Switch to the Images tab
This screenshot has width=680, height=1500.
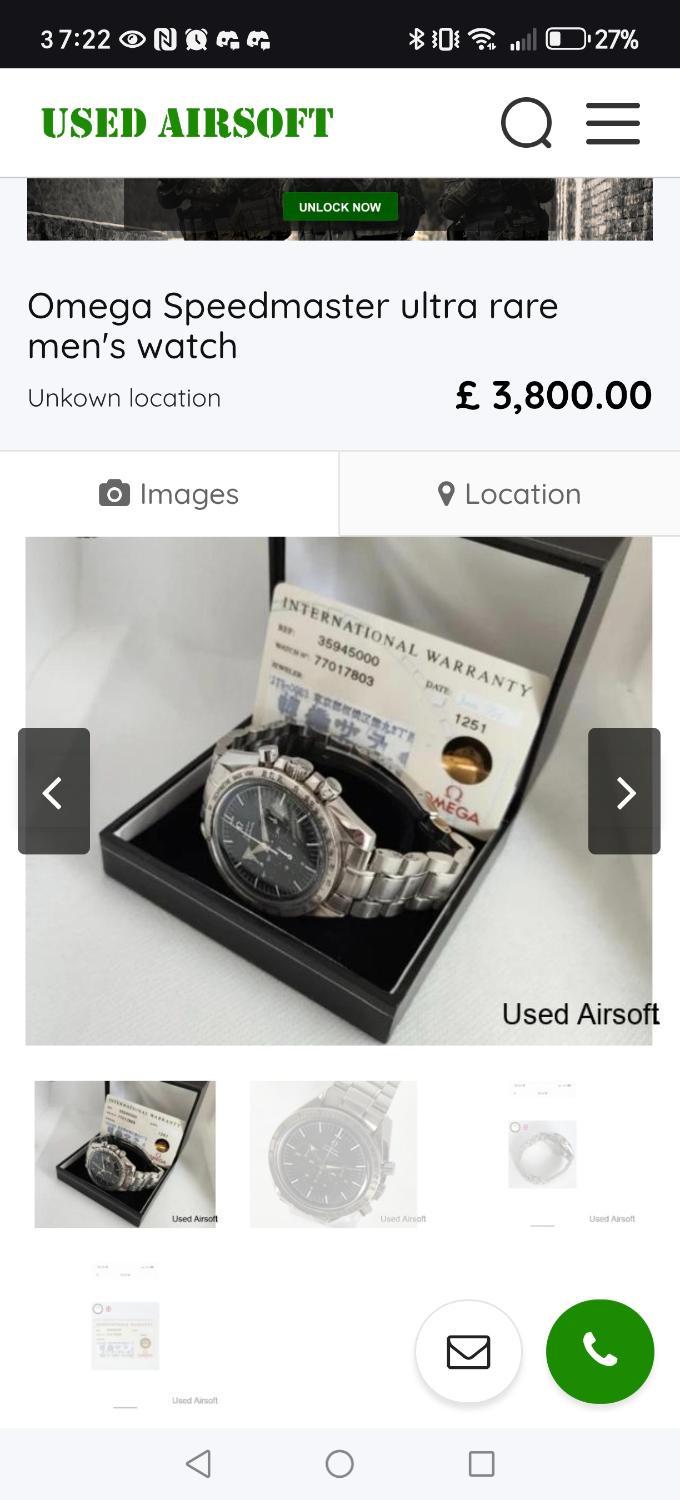[169, 494]
